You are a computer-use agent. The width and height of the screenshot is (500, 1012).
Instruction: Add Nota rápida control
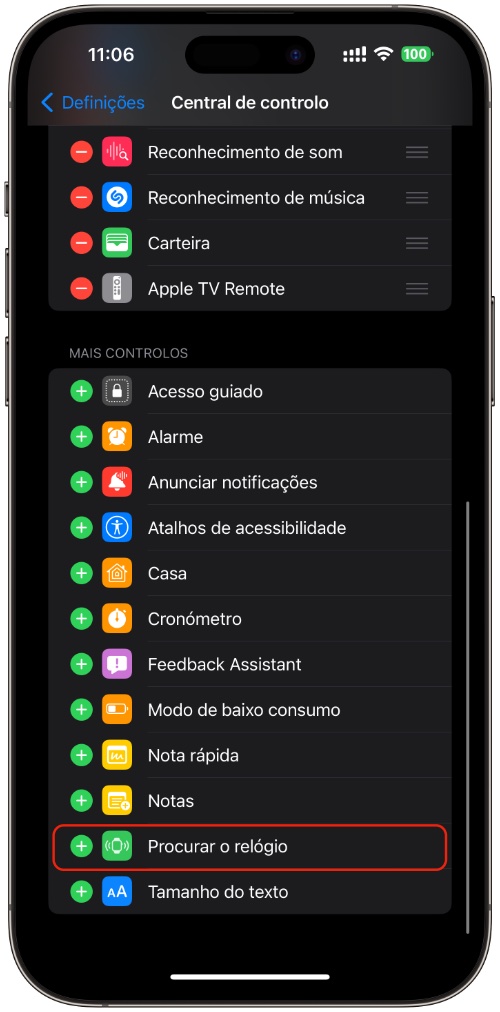[x=81, y=755]
